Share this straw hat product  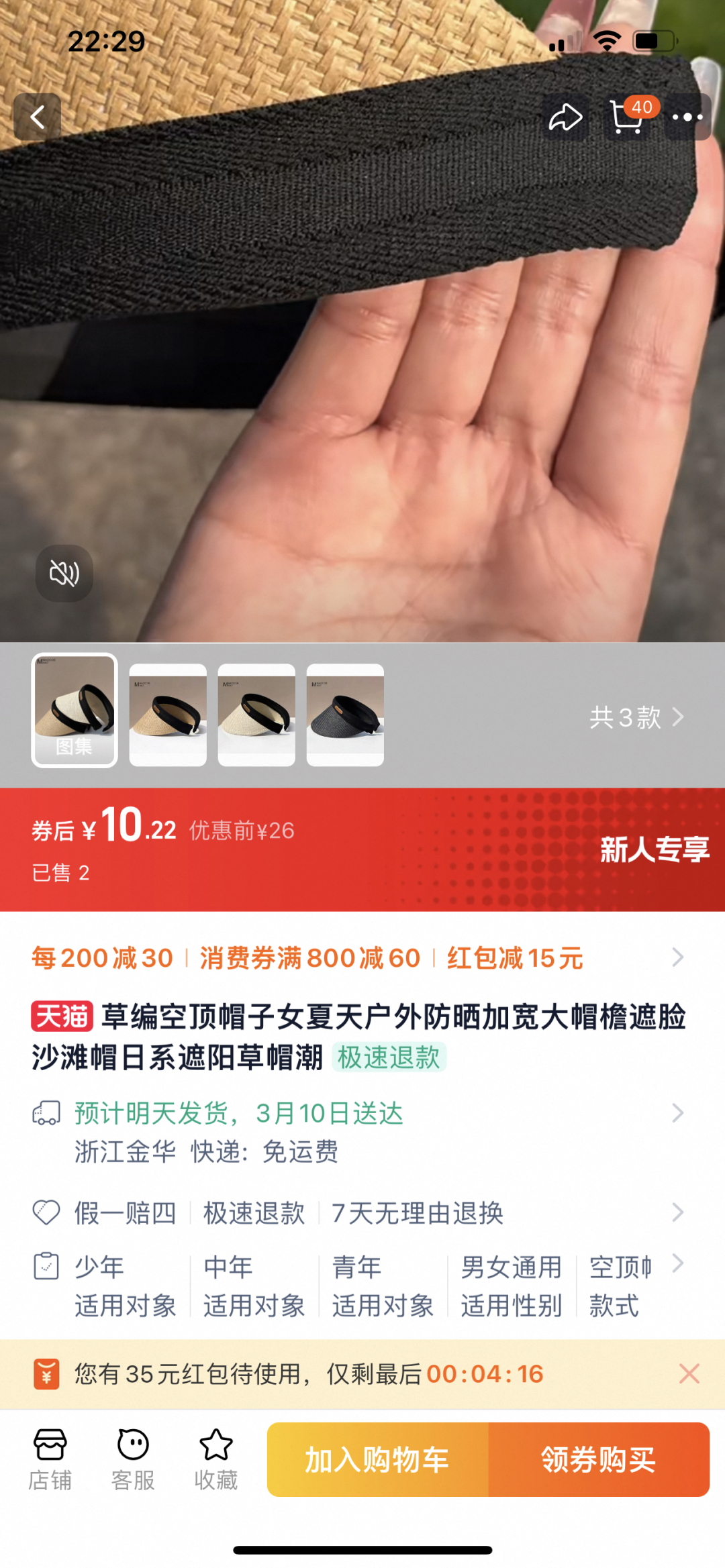(565, 117)
